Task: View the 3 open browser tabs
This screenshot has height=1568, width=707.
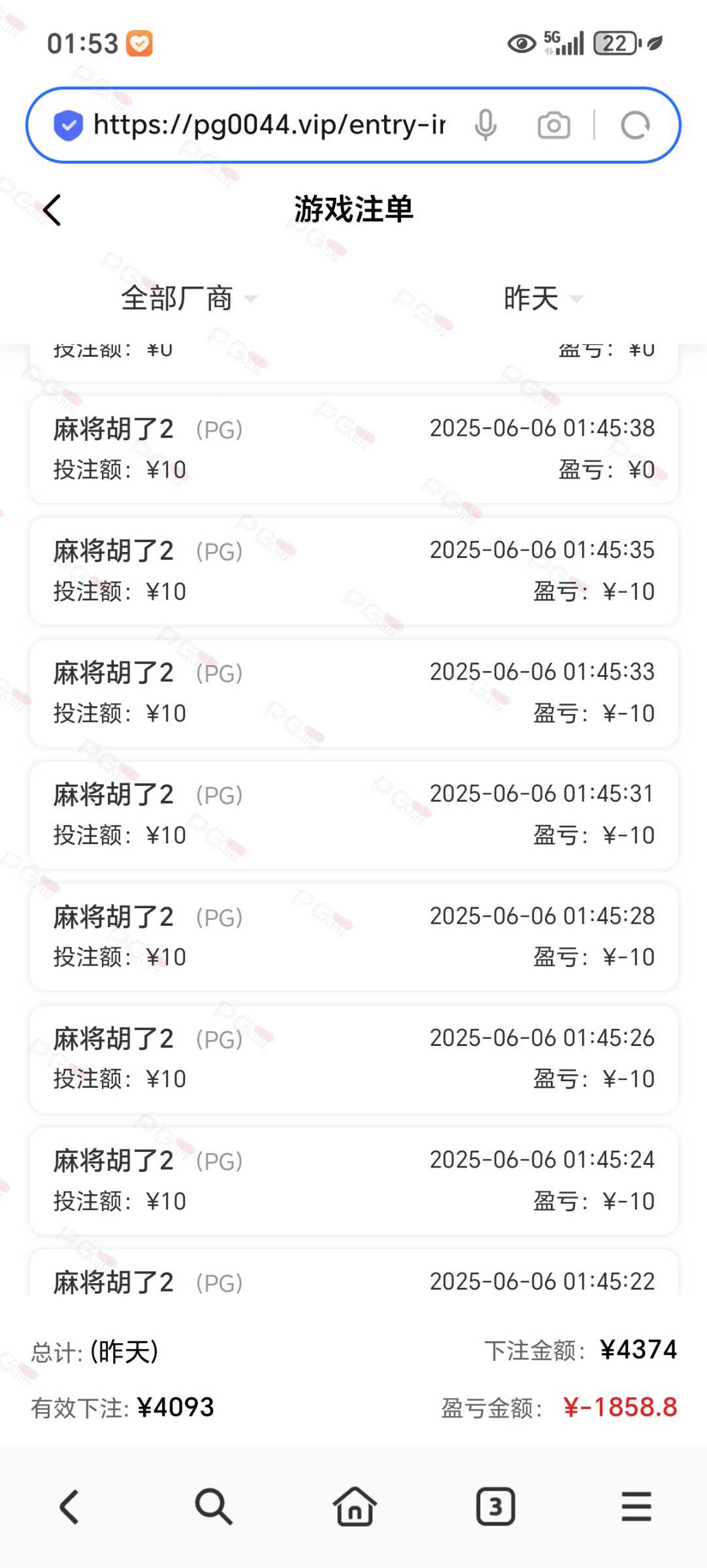Action: coord(495,1507)
